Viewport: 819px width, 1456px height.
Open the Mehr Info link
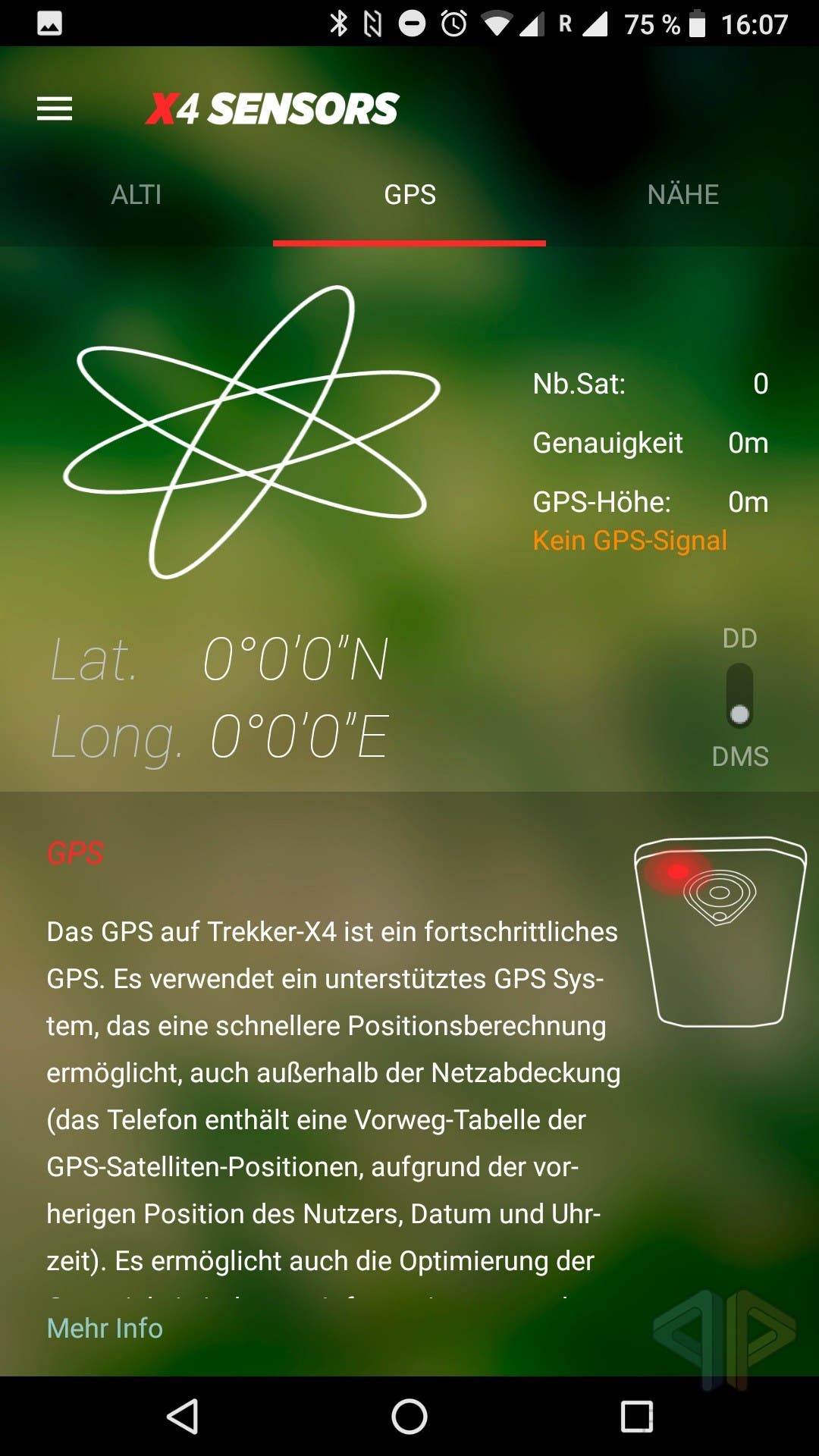(x=105, y=1328)
